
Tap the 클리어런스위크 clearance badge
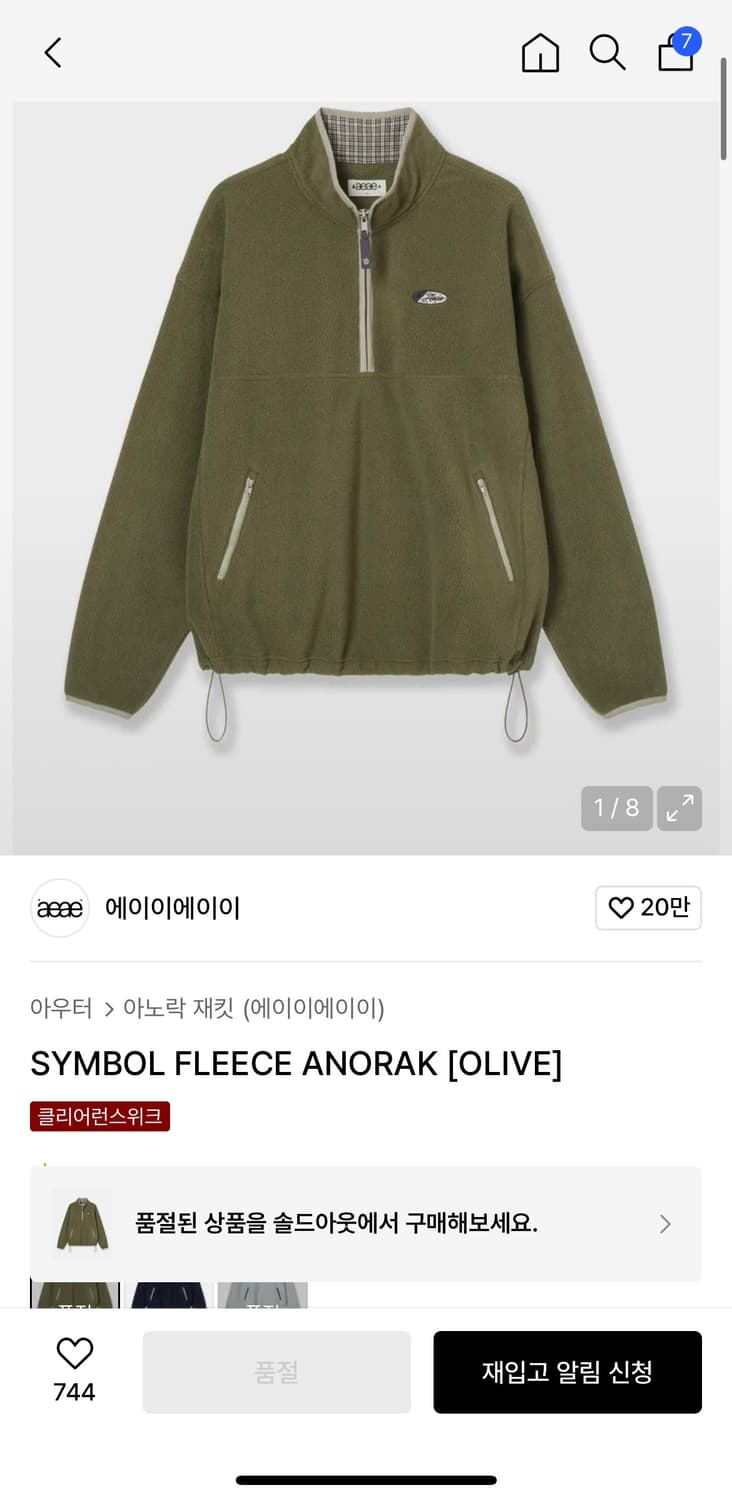100,1117
